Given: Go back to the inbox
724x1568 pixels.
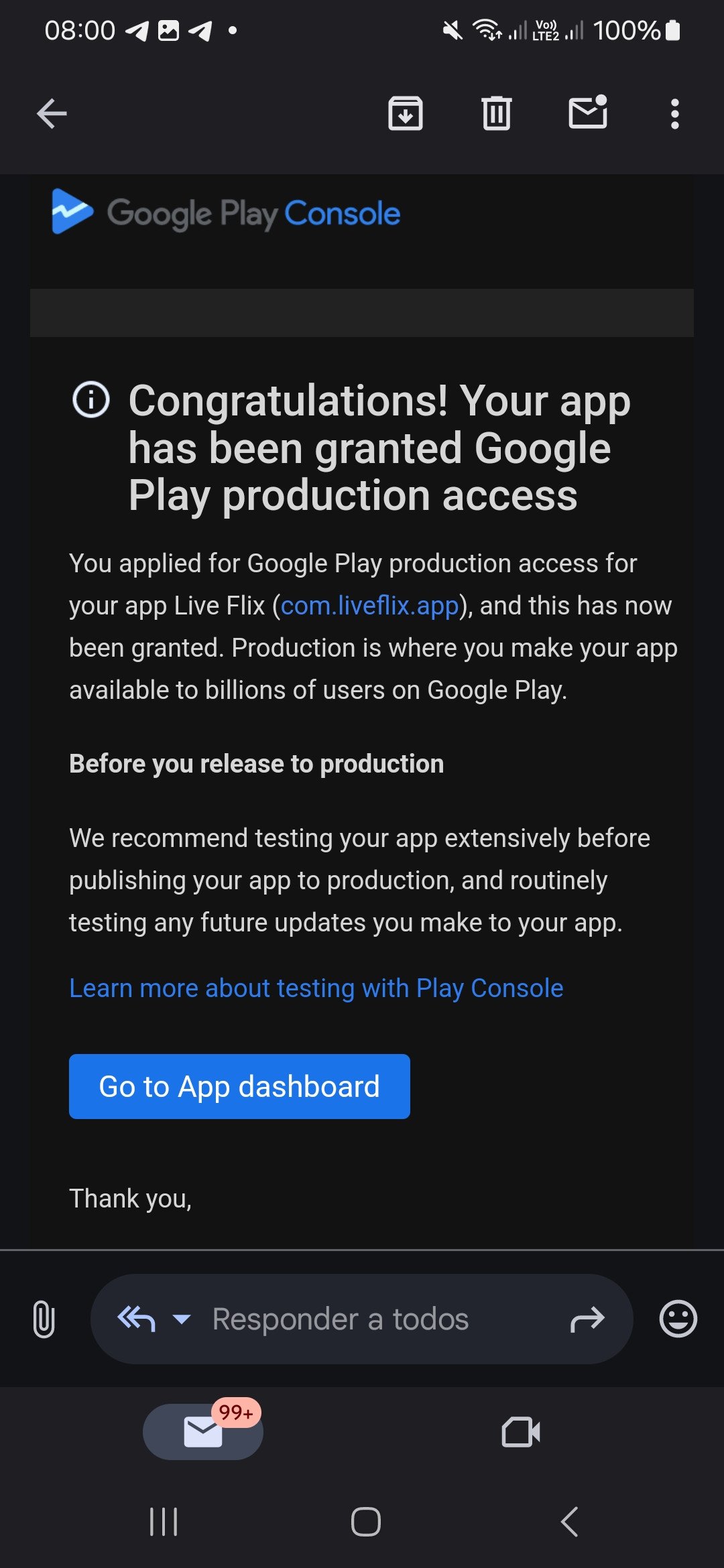Looking at the screenshot, I should click(x=52, y=113).
